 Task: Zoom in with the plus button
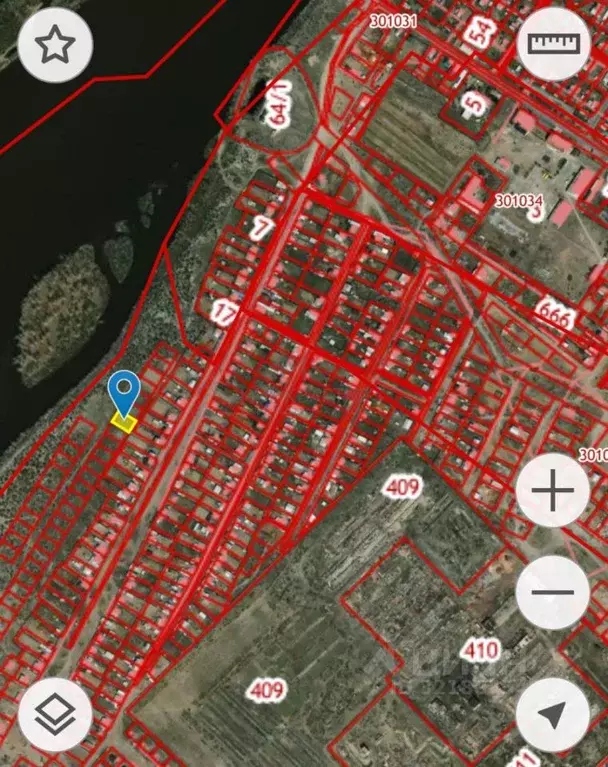coord(553,491)
